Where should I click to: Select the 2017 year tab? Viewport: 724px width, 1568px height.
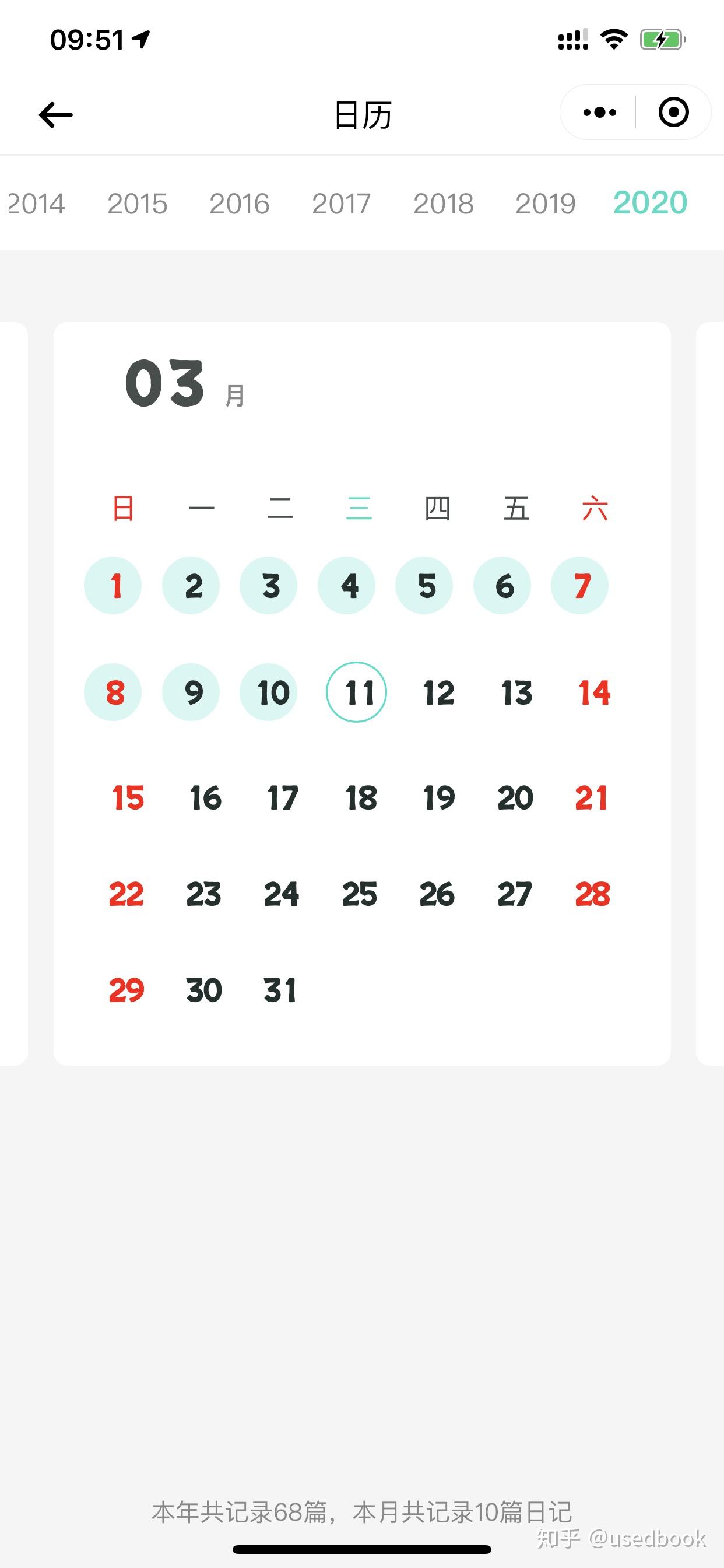(342, 204)
